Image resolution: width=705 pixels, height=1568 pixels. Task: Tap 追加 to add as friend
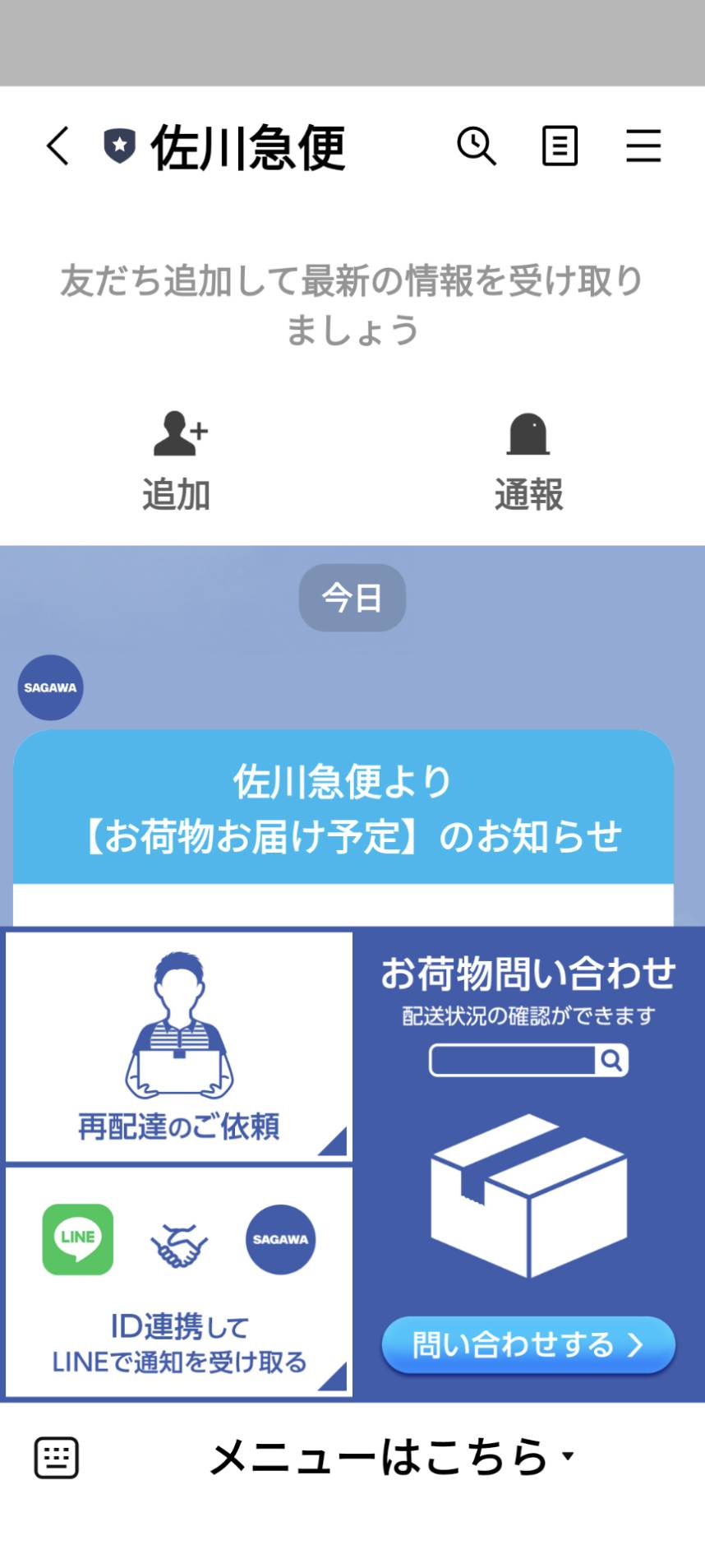pos(177,461)
